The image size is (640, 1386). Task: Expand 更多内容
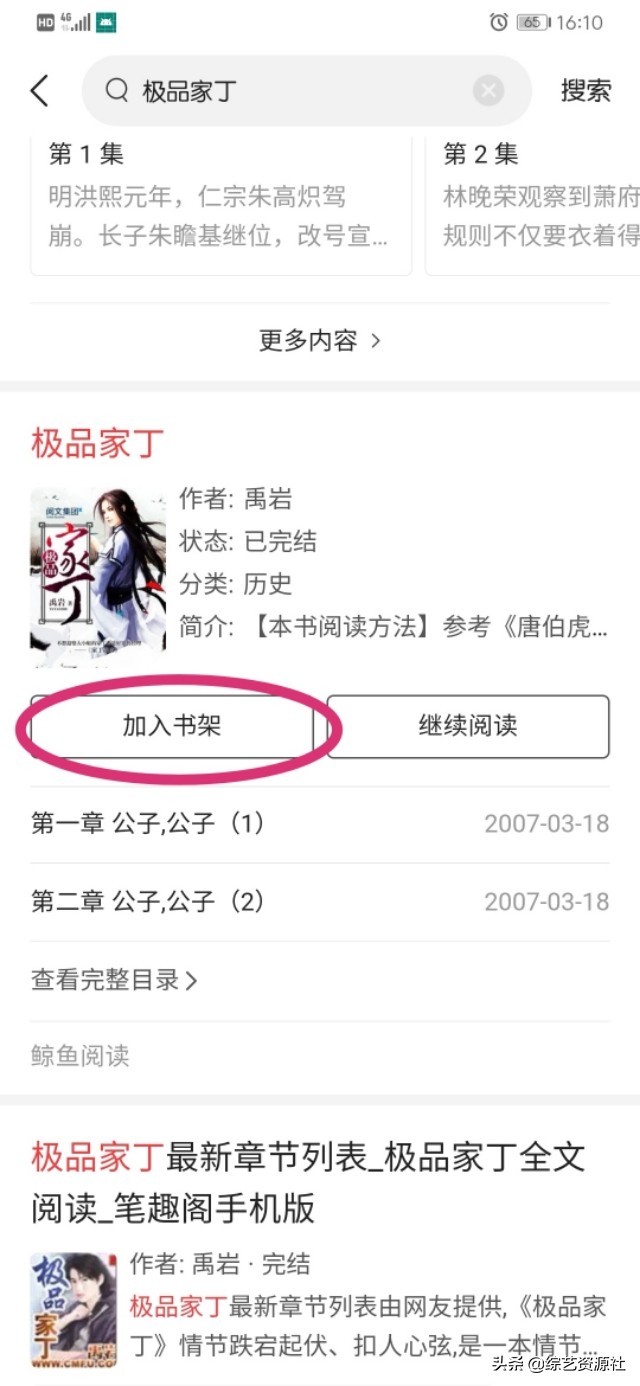pyautogui.click(x=320, y=341)
